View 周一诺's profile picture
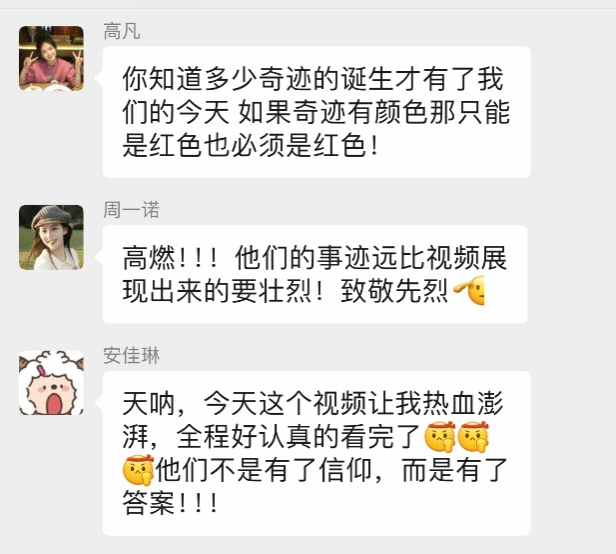Screen dimensions: 616x554 tap(51, 237)
